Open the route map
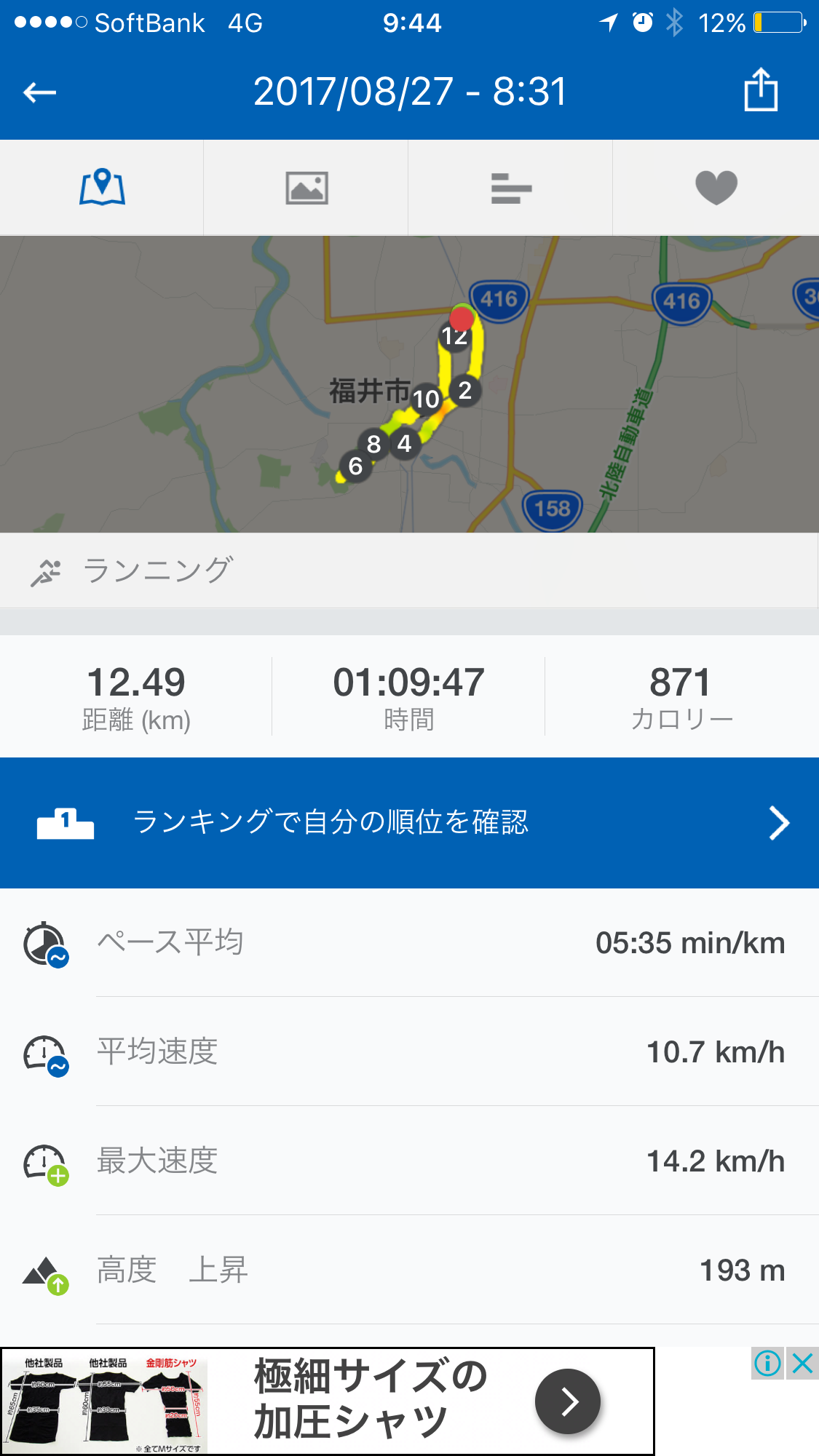819x1456 pixels. coord(409,384)
